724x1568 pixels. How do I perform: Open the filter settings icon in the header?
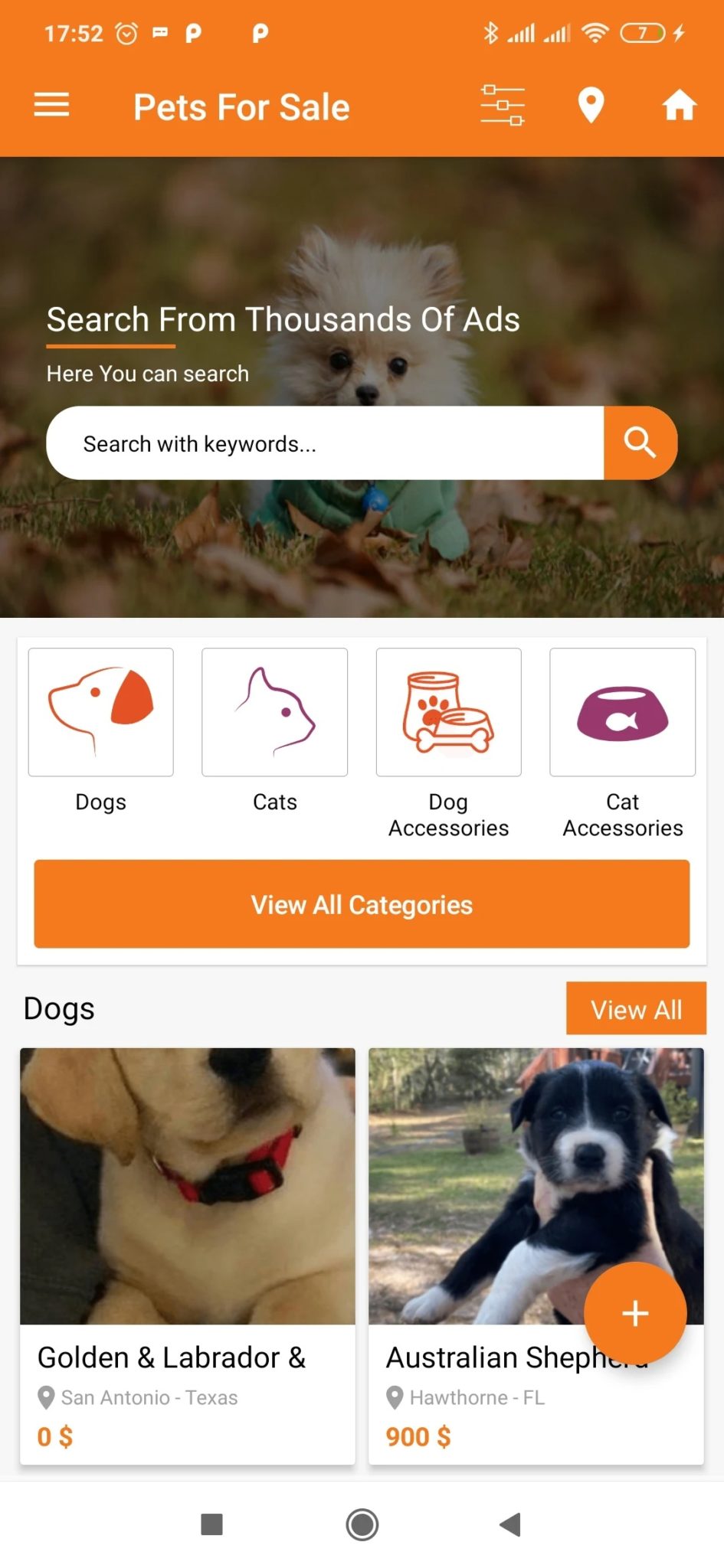[x=502, y=106]
